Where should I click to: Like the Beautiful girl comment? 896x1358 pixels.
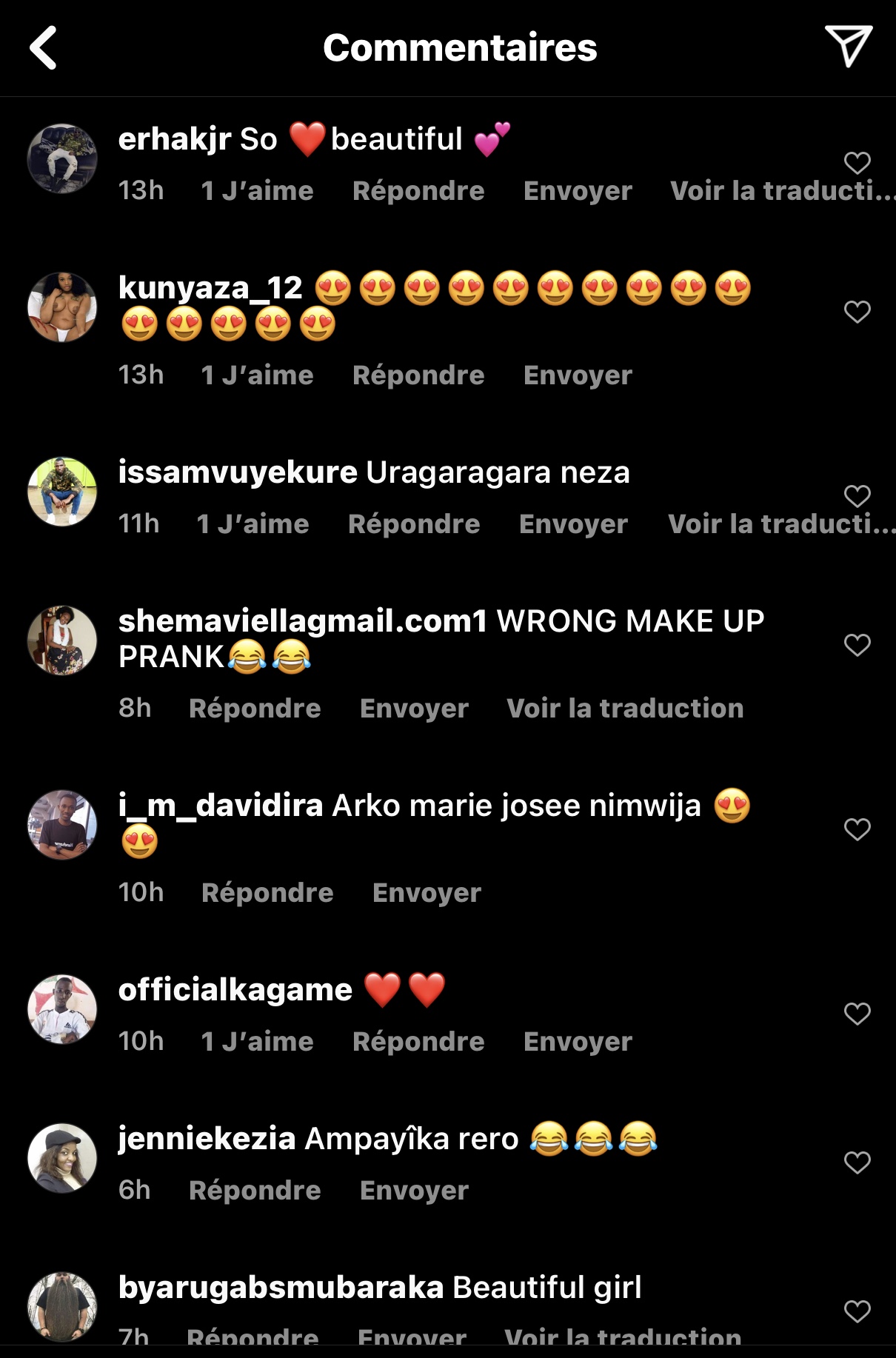tap(857, 1311)
